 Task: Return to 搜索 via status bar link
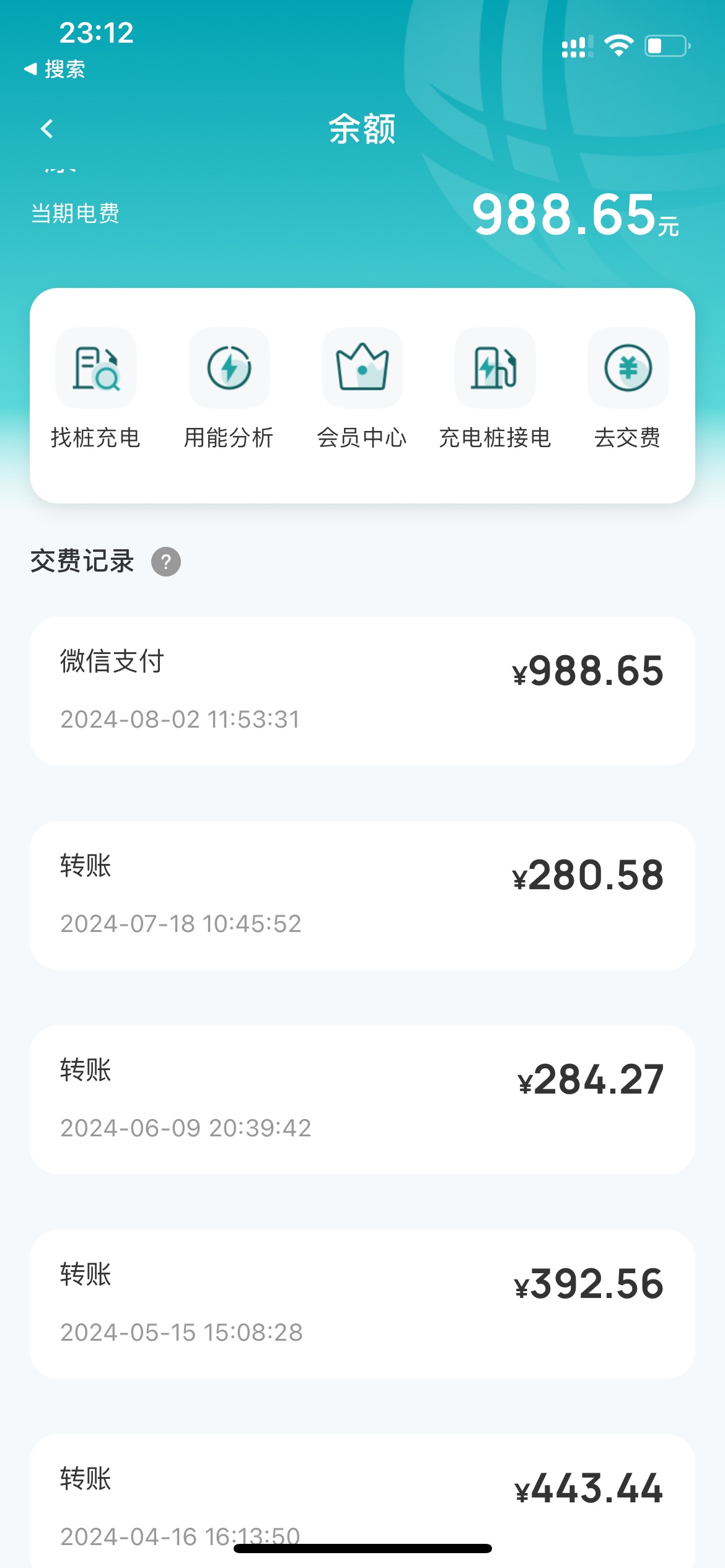click(55, 69)
